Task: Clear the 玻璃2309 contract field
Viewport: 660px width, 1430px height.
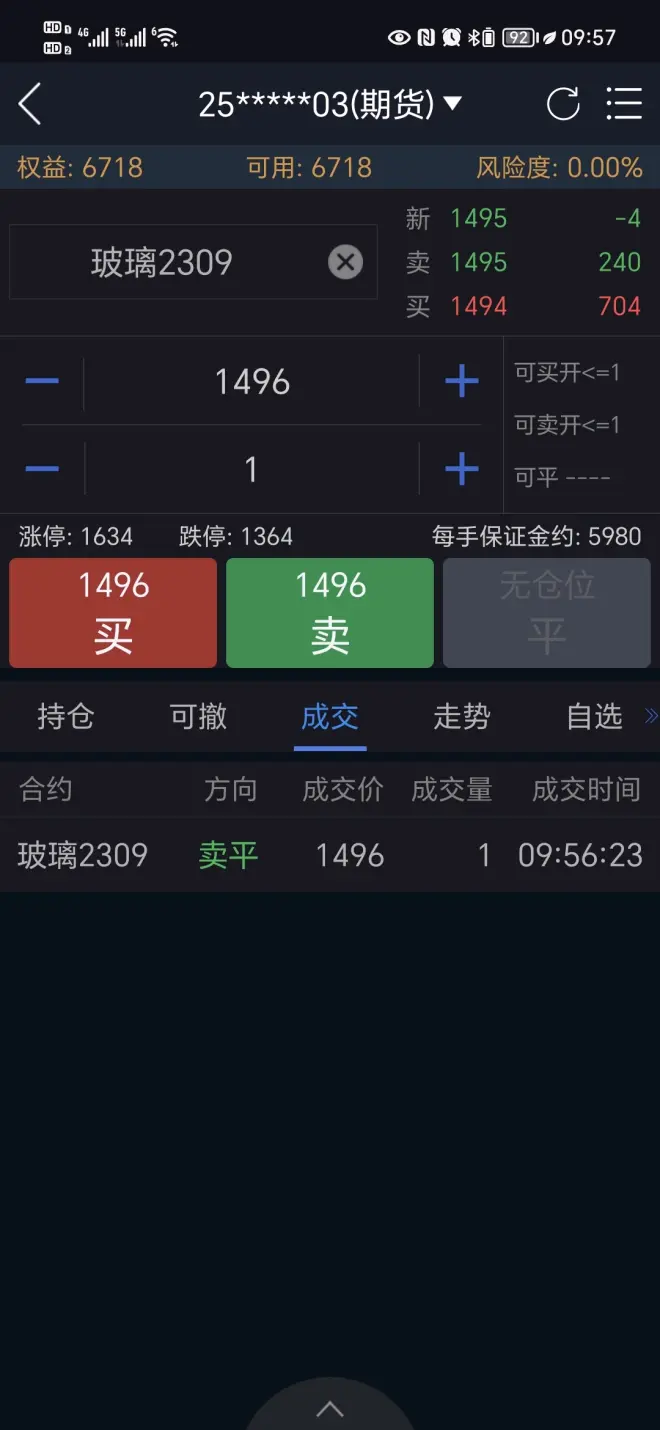Action: tap(345, 263)
